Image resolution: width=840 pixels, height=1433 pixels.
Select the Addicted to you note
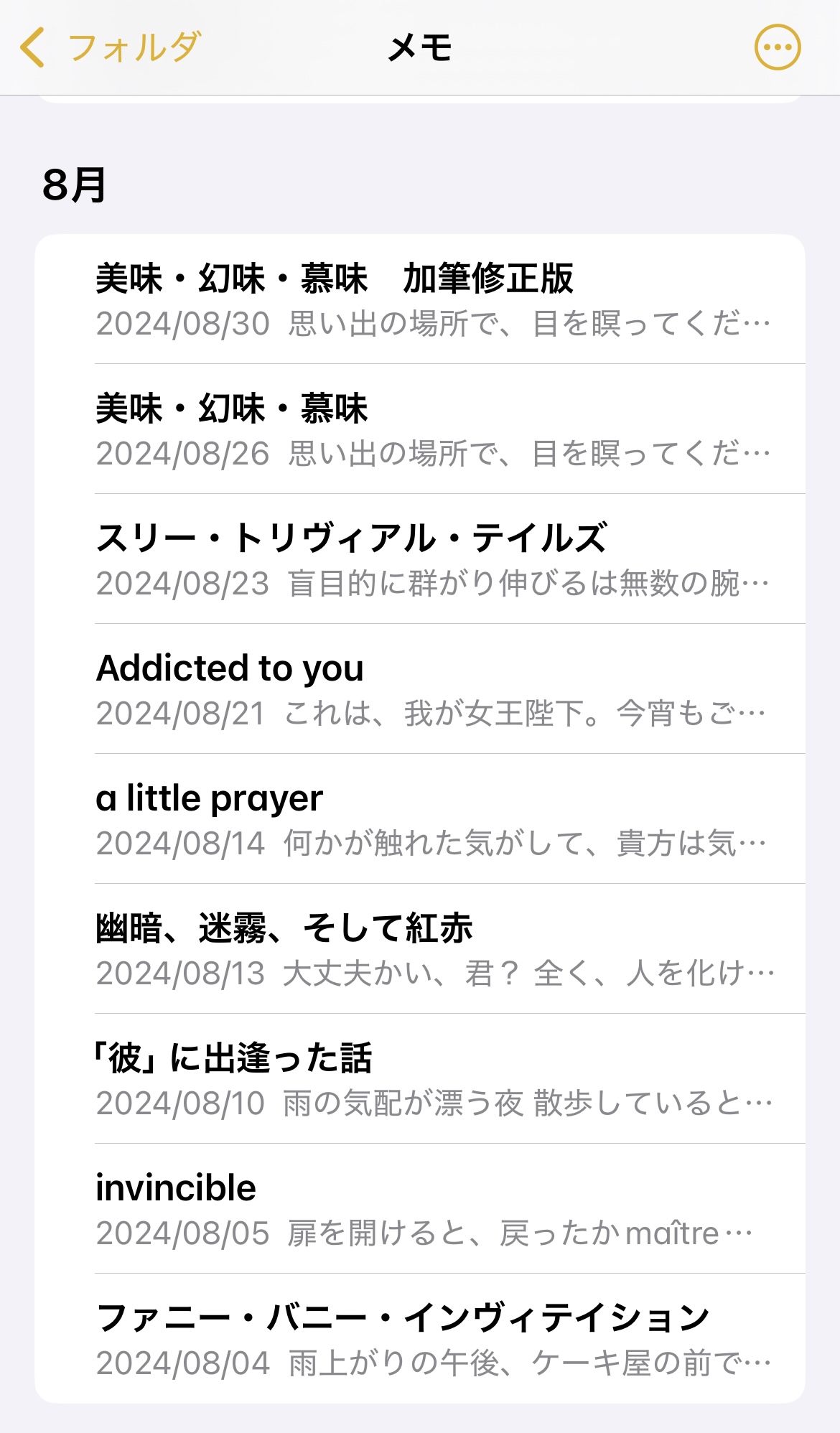click(x=431, y=690)
